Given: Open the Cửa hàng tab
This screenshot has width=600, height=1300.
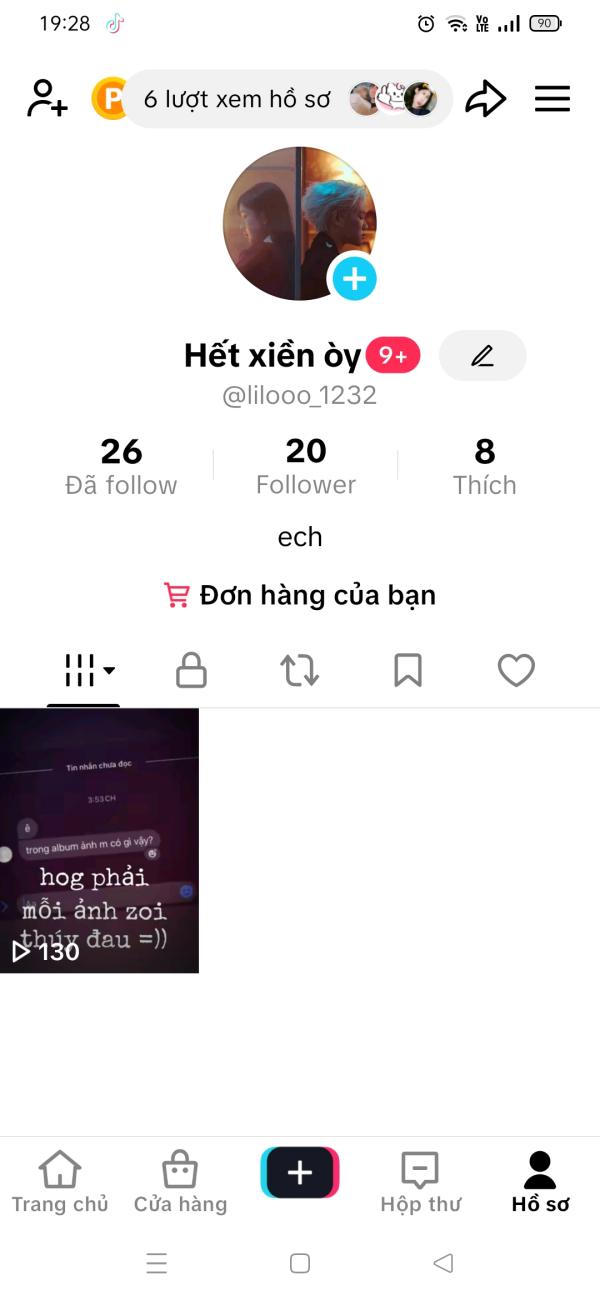Looking at the screenshot, I should coord(180,1182).
